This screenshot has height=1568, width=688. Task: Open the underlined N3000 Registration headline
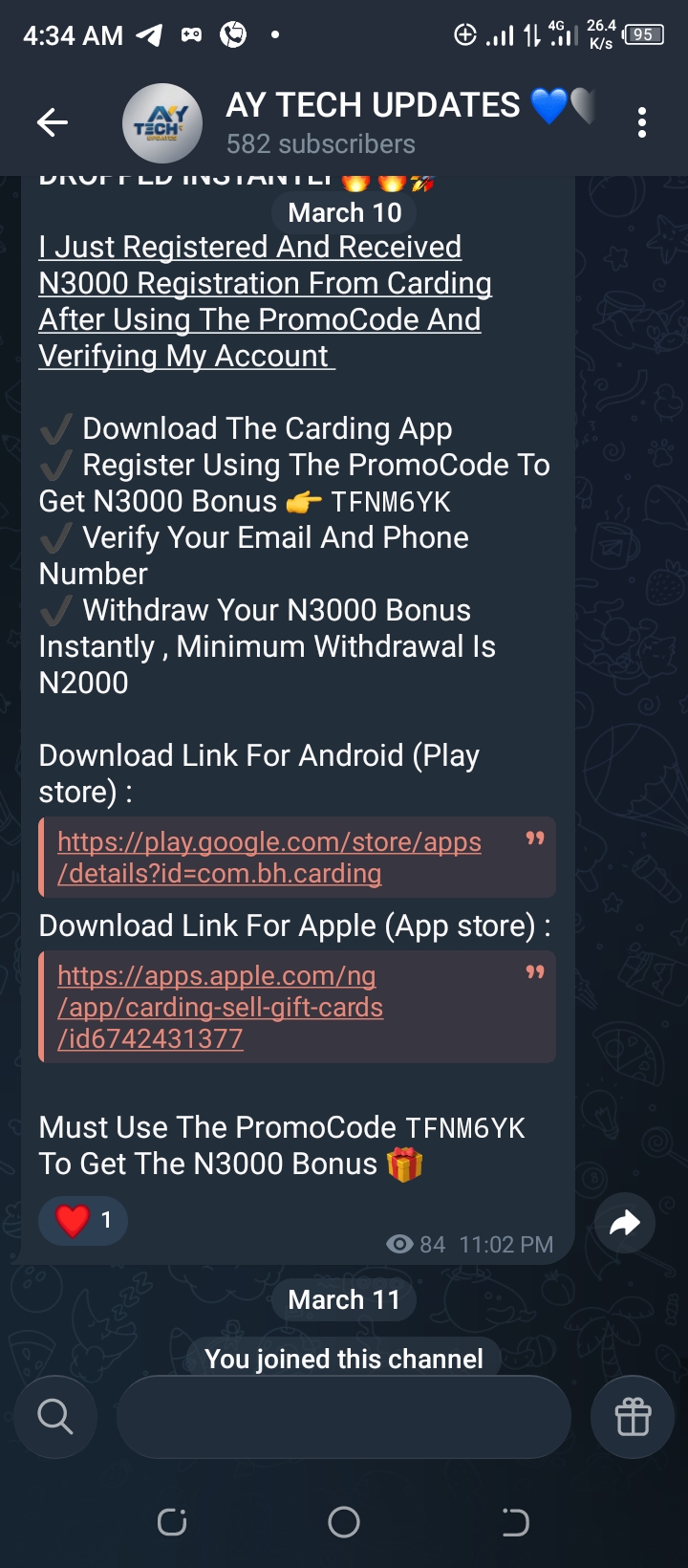pos(264,301)
